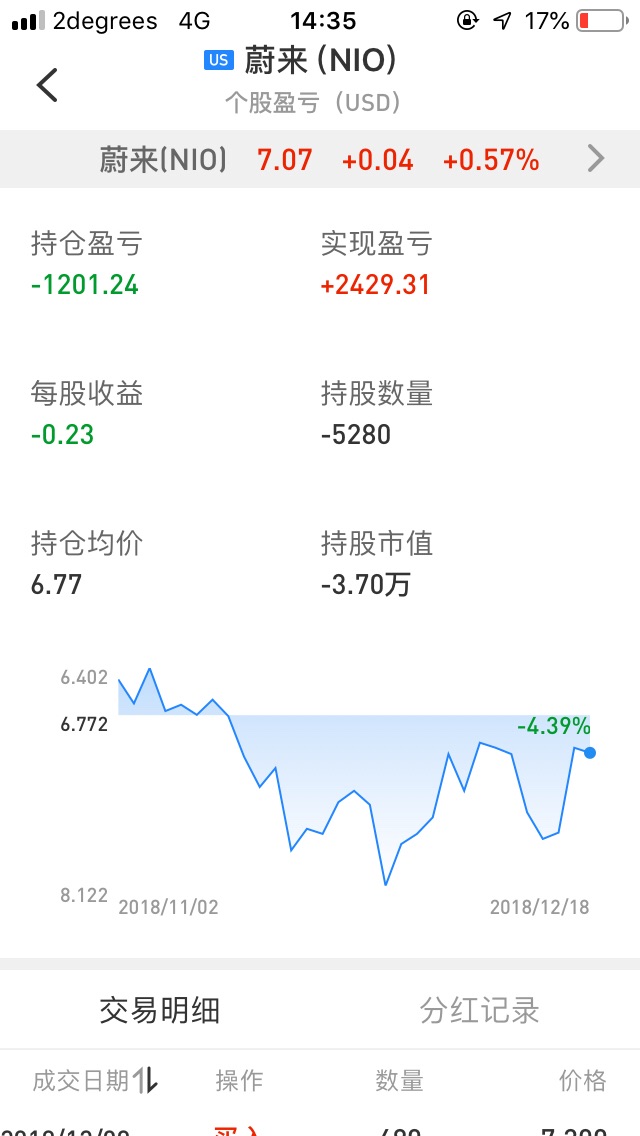
Task: Go back using the top-left arrow
Action: pyautogui.click(x=47, y=85)
